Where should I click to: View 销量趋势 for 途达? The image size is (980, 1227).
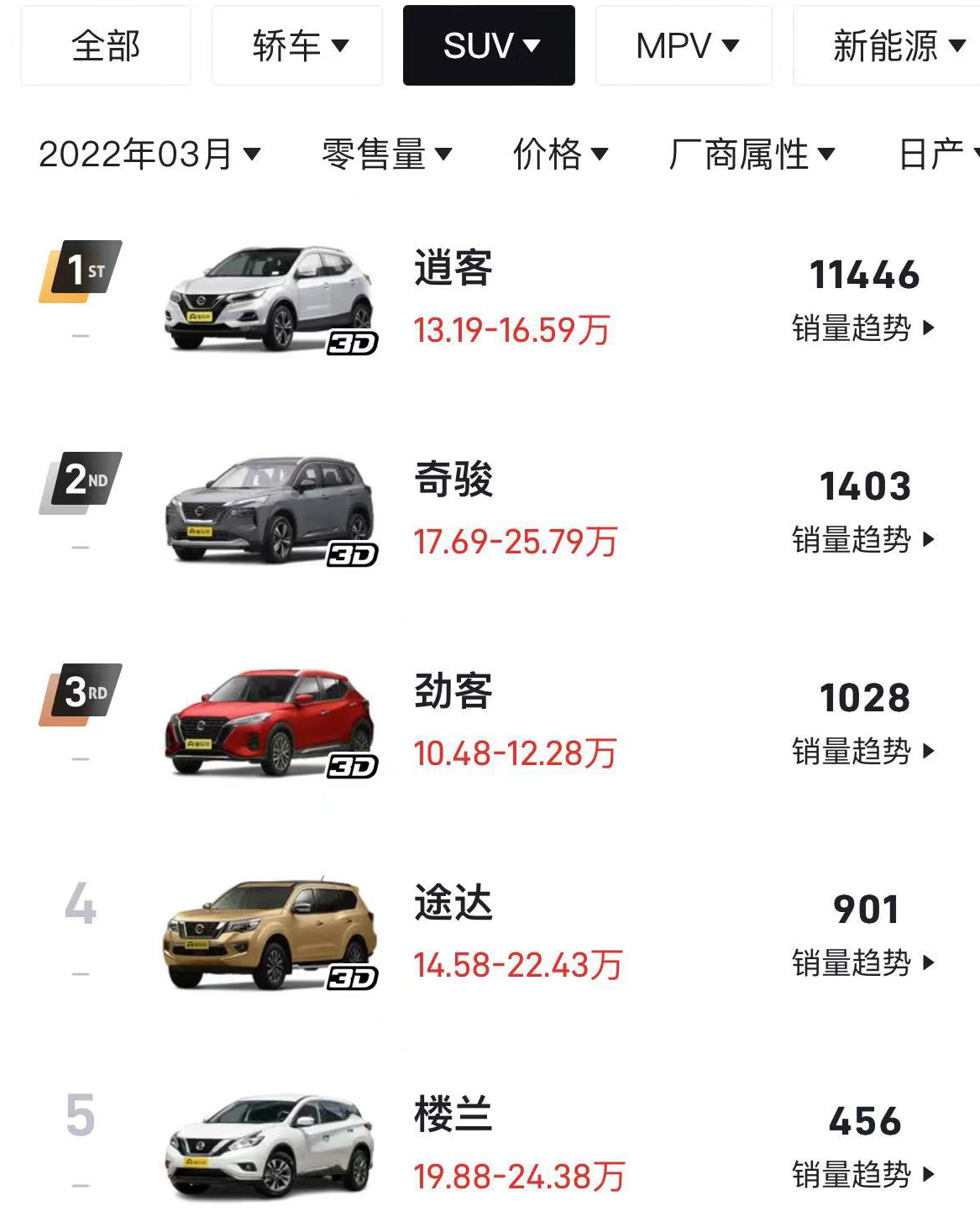pos(862,963)
